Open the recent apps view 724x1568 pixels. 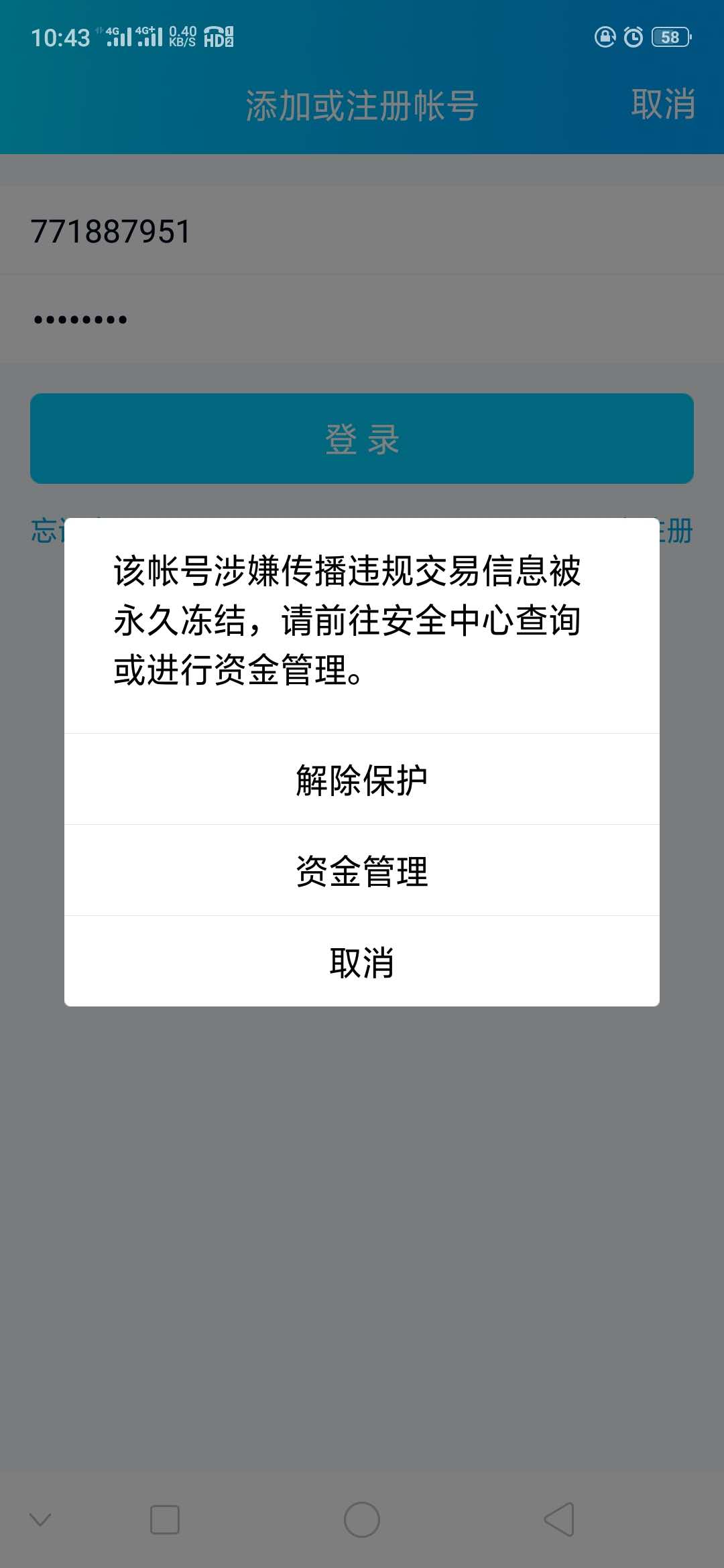click(165, 1519)
